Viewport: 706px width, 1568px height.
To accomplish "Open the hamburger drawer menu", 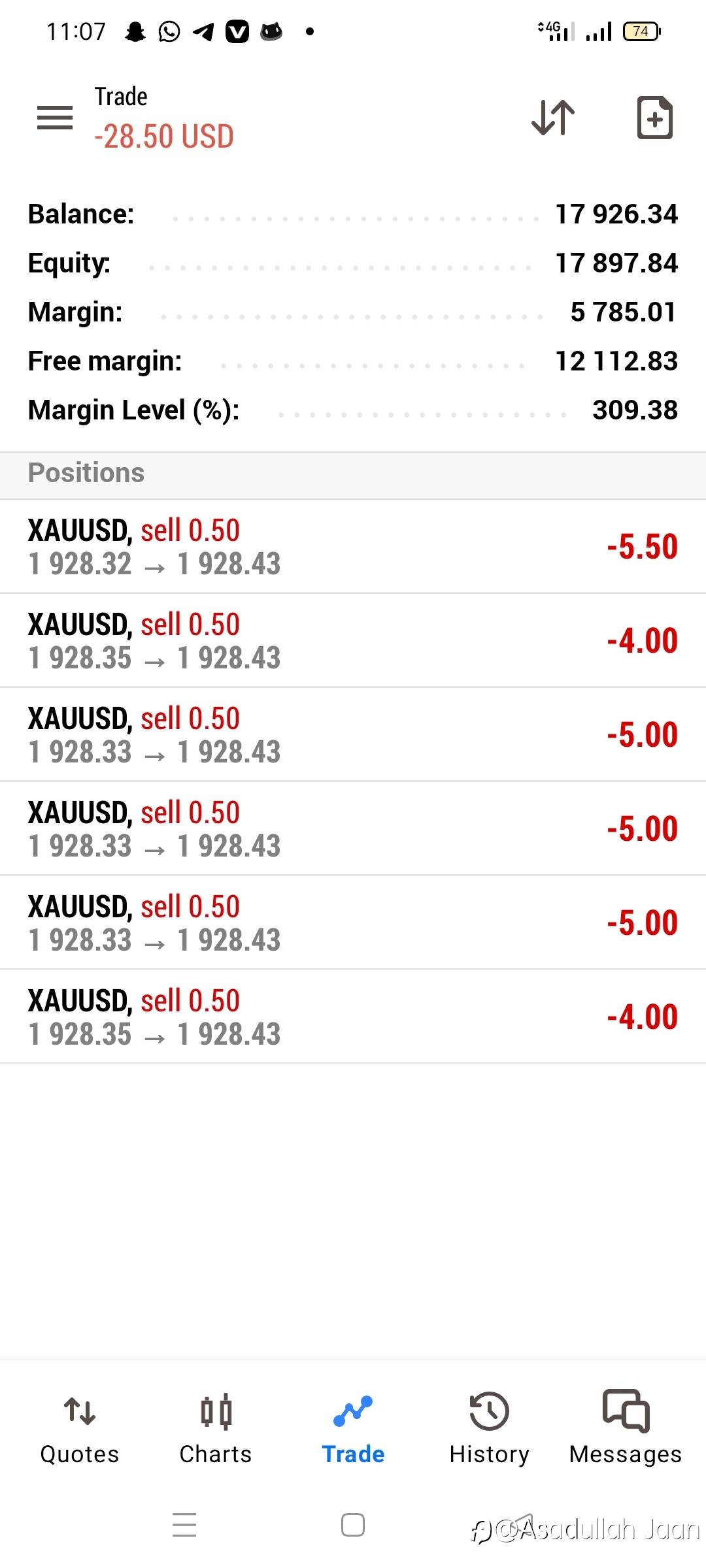I will 55,118.
